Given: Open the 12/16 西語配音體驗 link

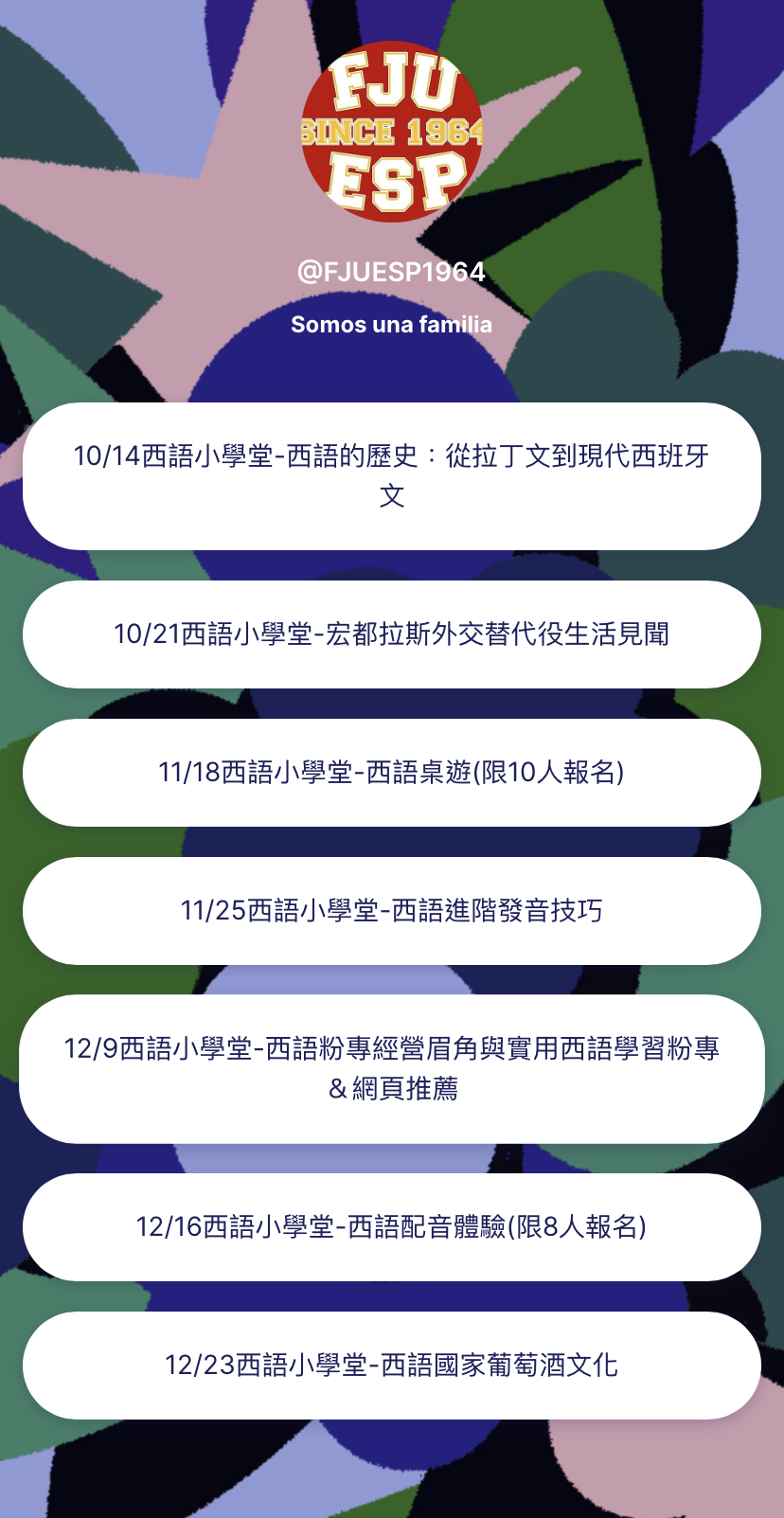Looking at the screenshot, I should coord(392,1226).
